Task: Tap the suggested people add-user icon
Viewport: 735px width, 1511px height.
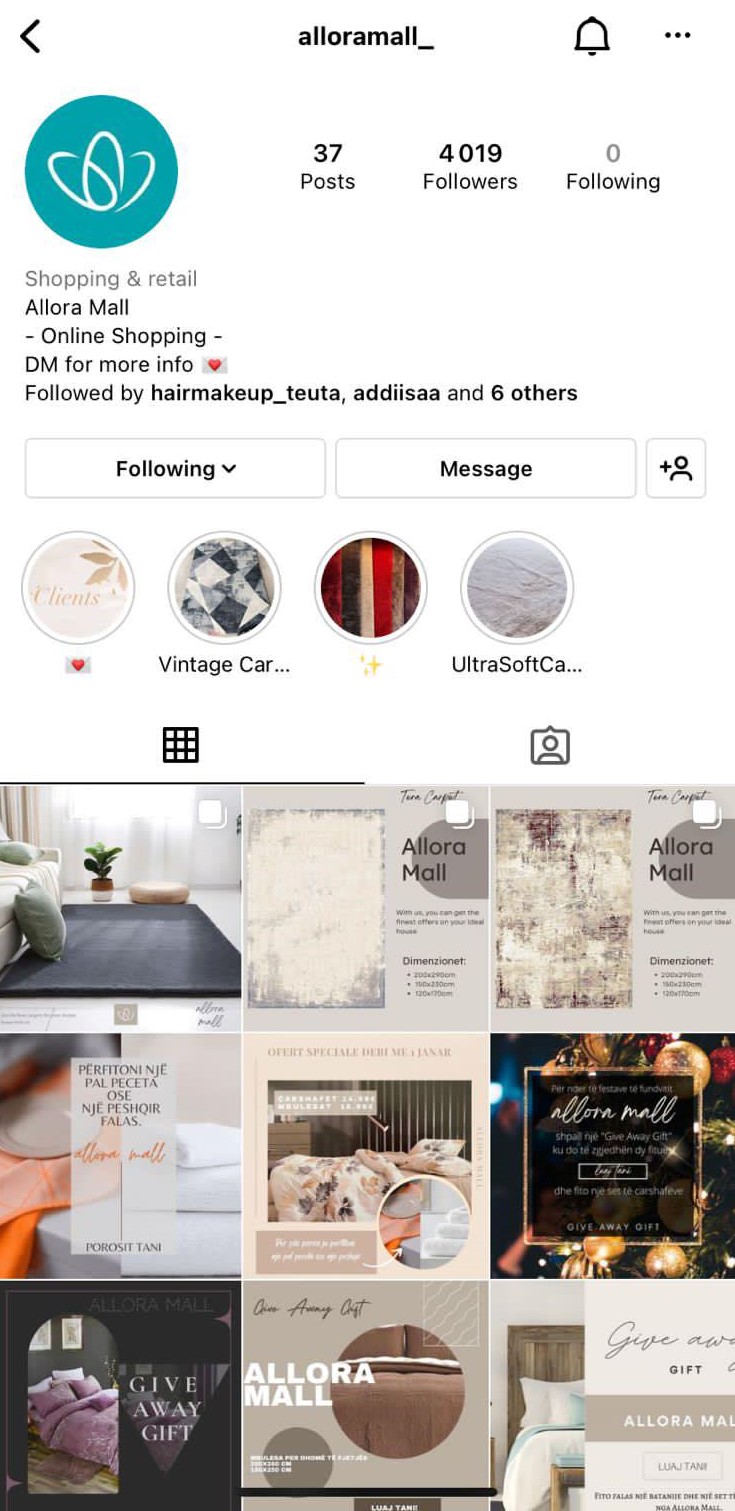Action: pos(676,468)
